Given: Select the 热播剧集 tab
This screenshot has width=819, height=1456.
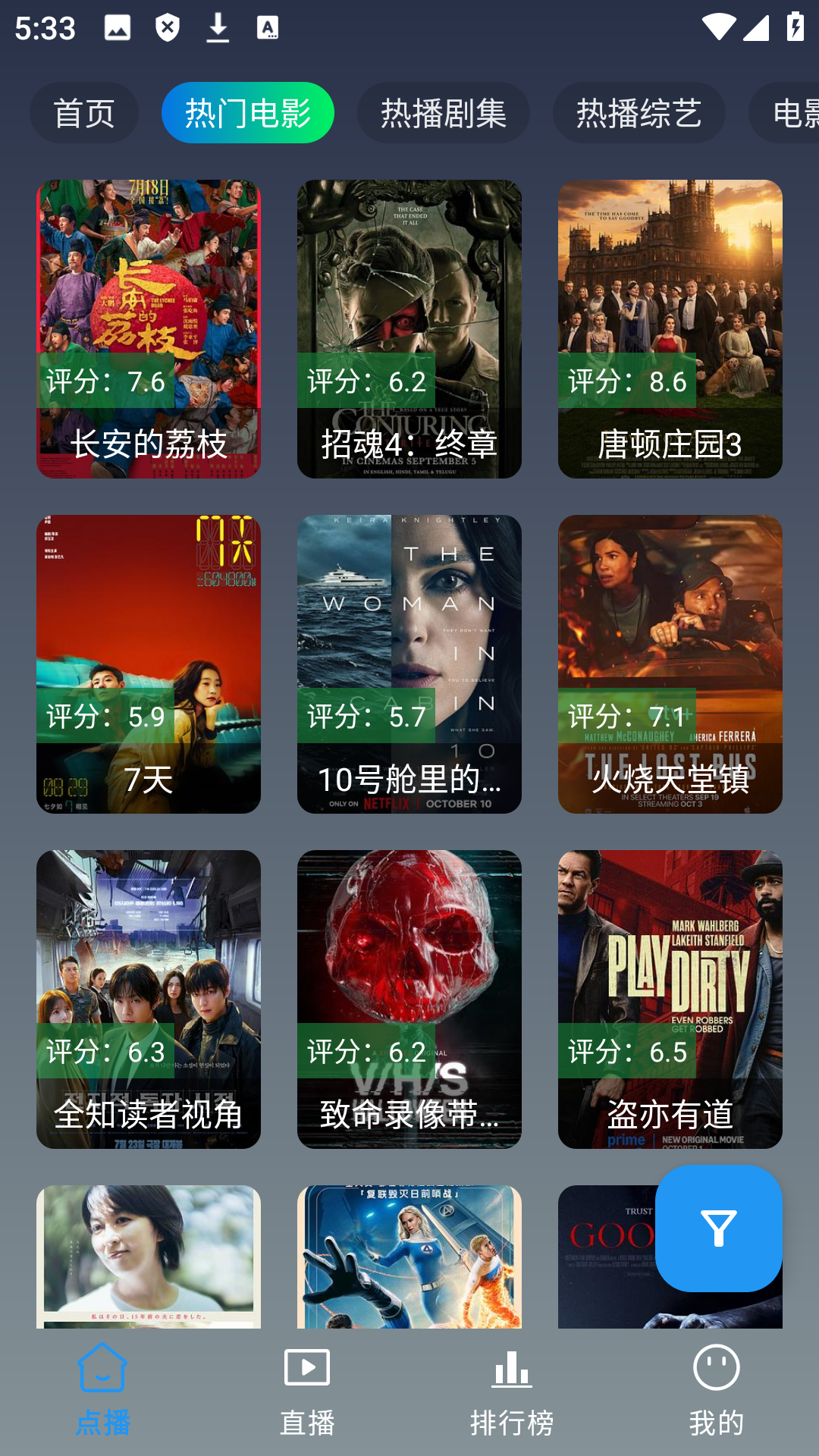Looking at the screenshot, I should (443, 113).
